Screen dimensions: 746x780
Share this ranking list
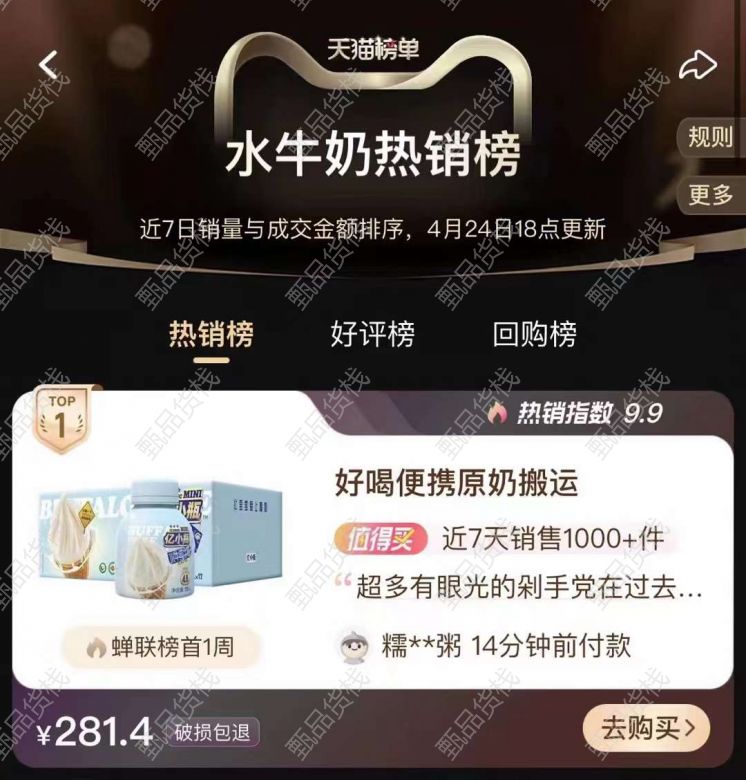tap(697, 66)
